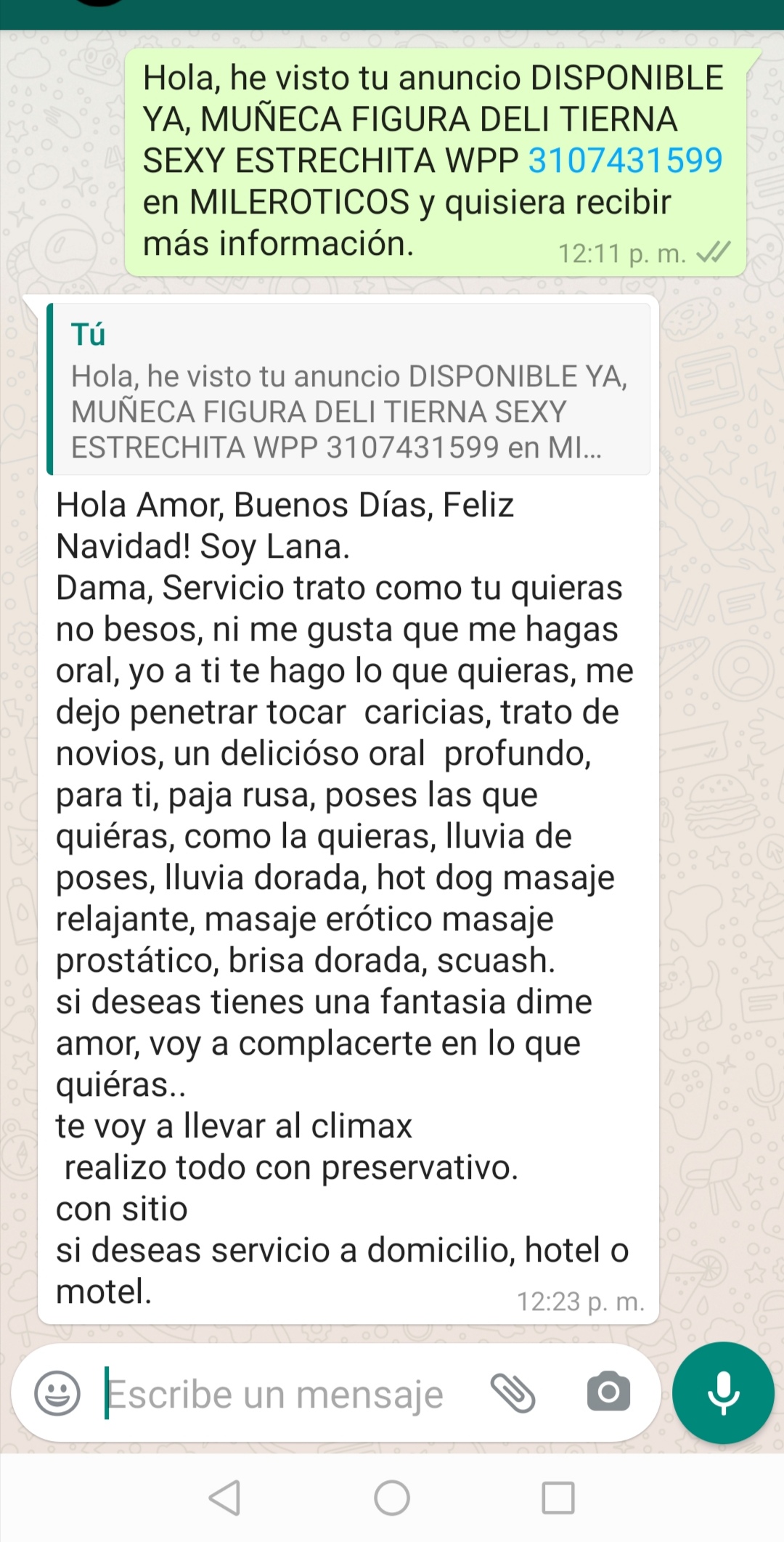
Task: Tap the voice message microphone button
Action: 723,1392
